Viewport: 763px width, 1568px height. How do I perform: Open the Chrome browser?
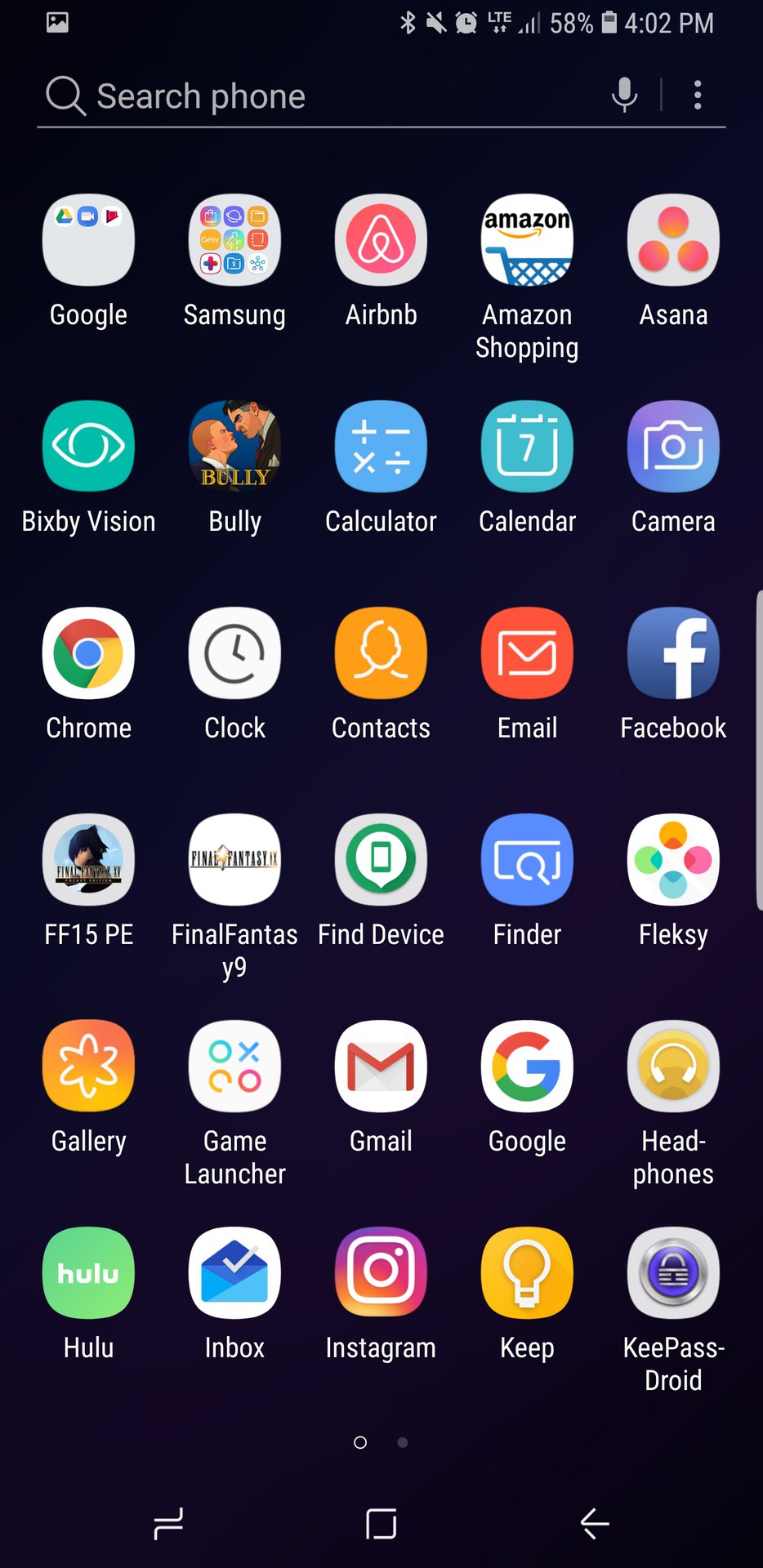[88, 653]
